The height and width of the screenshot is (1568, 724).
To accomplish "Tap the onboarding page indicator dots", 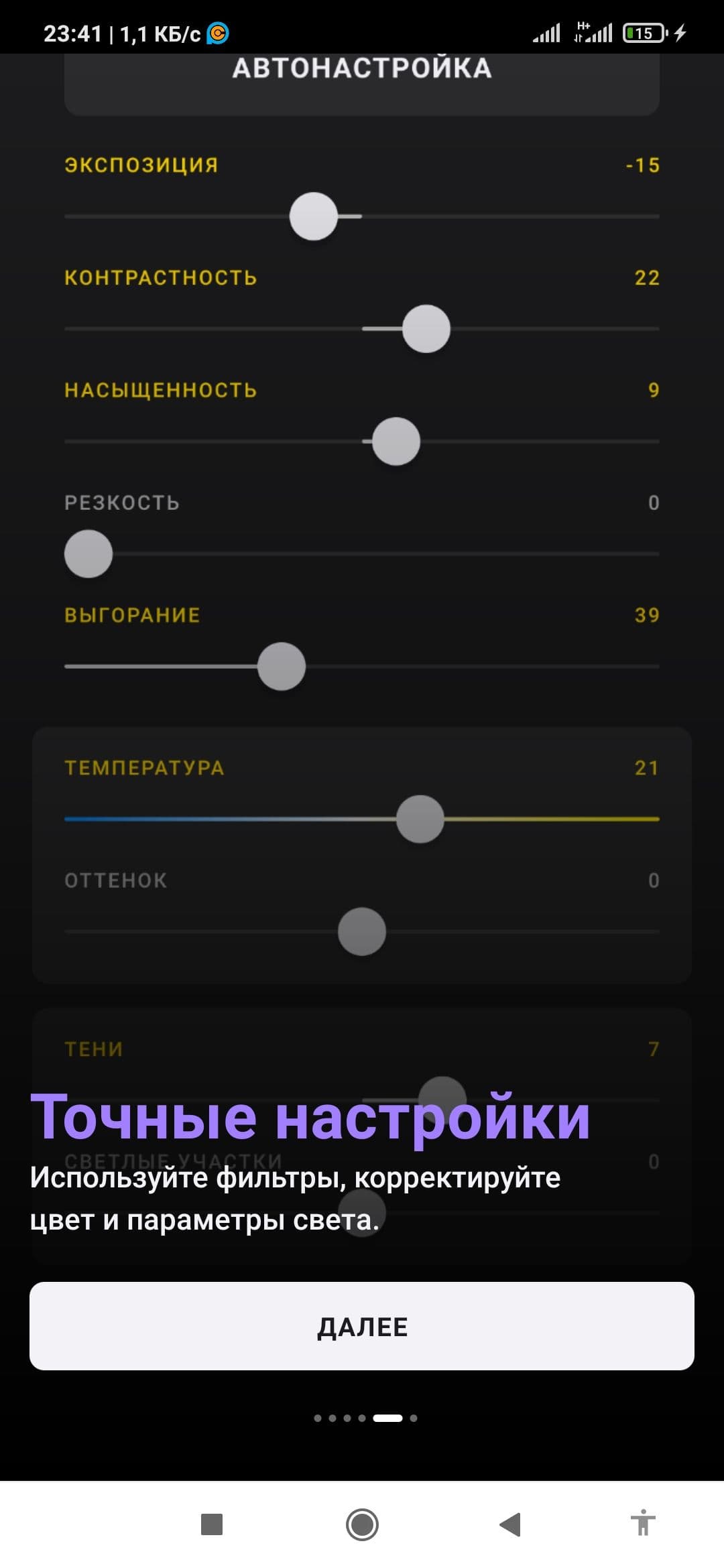I will tap(366, 1418).
